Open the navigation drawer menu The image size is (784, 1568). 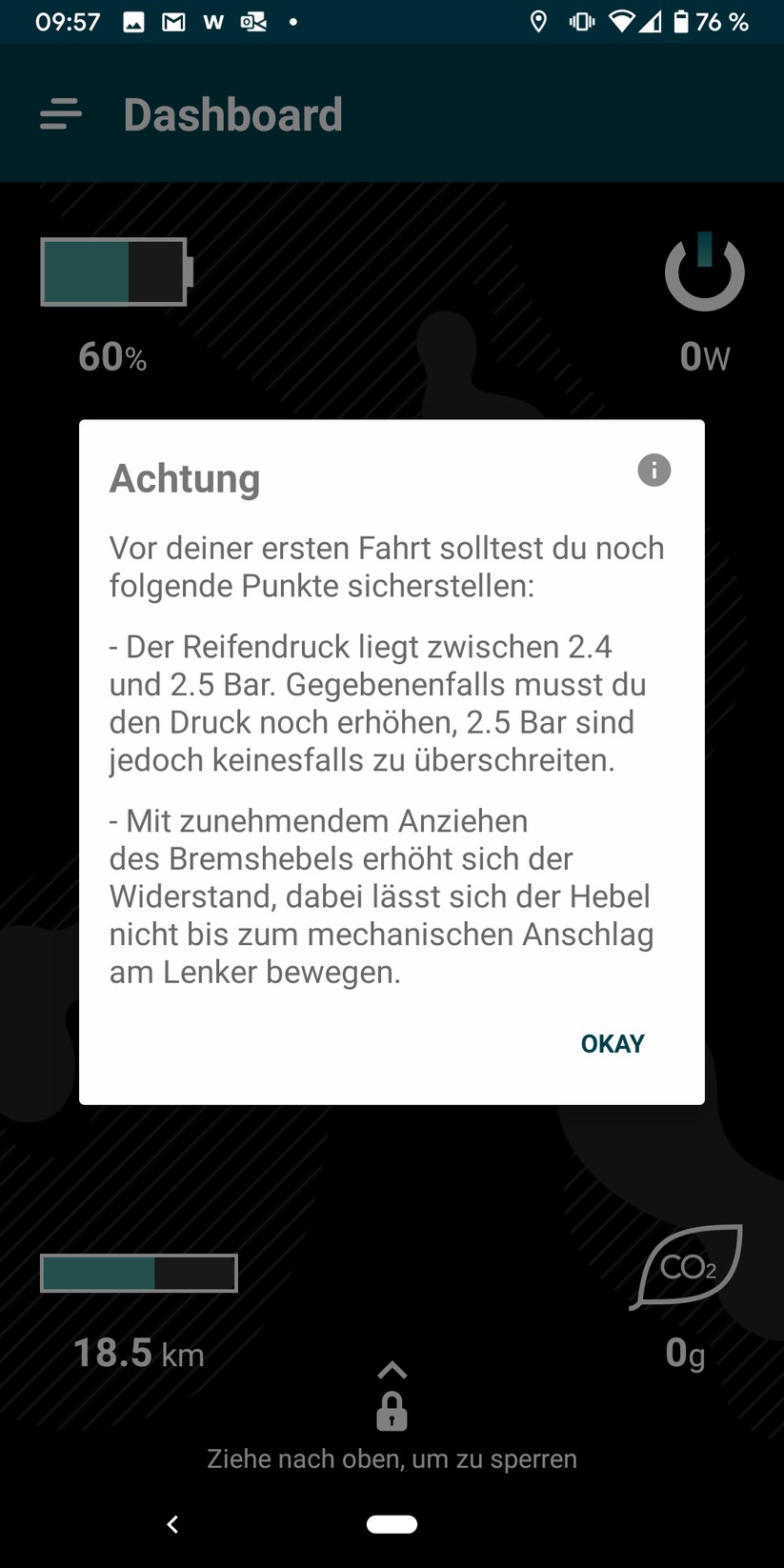coord(61,114)
